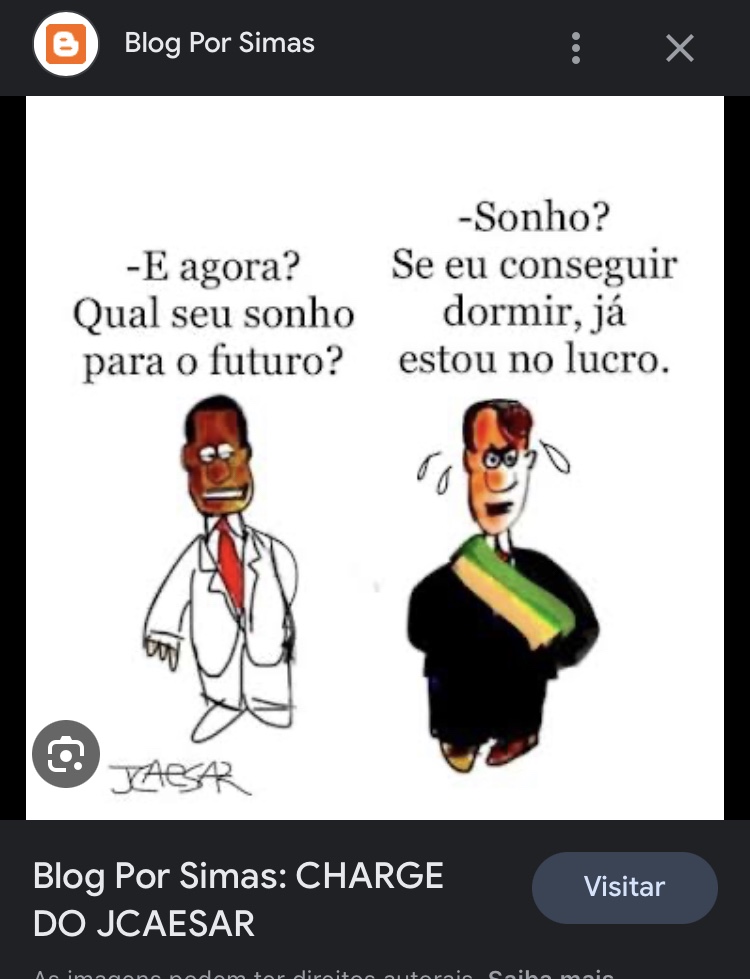Image resolution: width=750 pixels, height=979 pixels.
Task: Open the Saiba mais link
Action: [x=550, y=972]
